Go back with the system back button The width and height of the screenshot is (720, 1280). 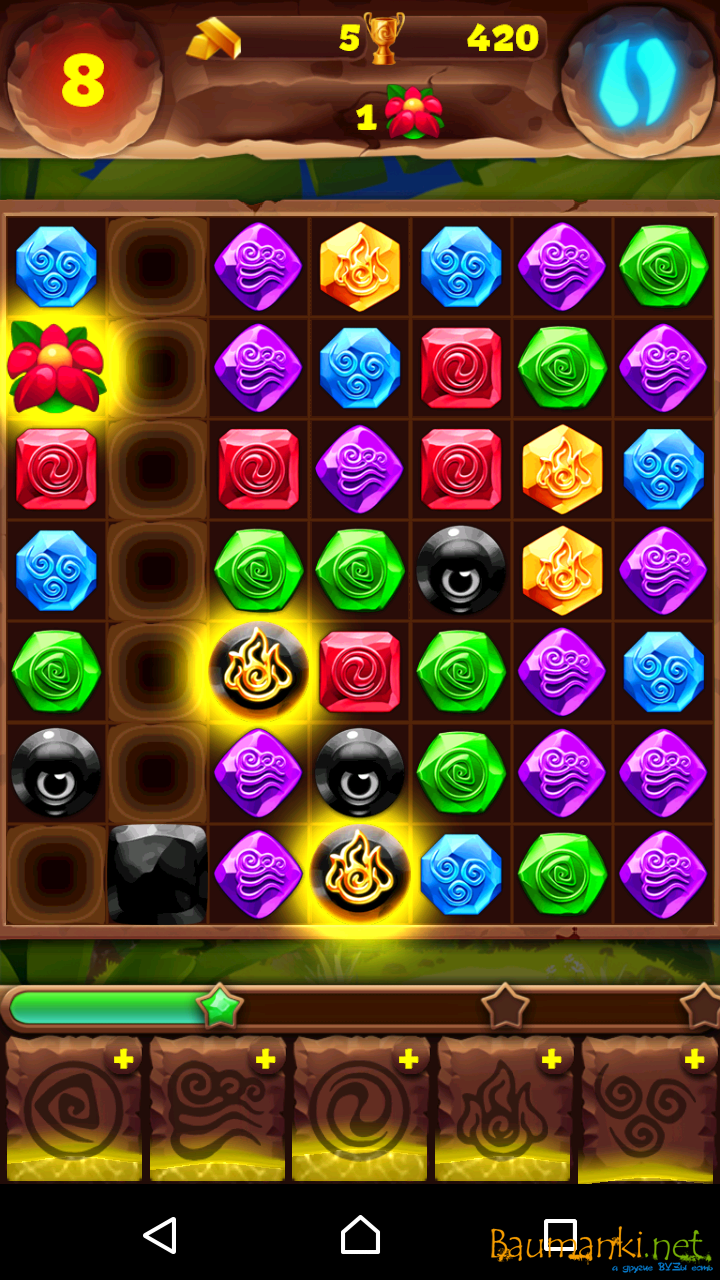tap(160, 1236)
